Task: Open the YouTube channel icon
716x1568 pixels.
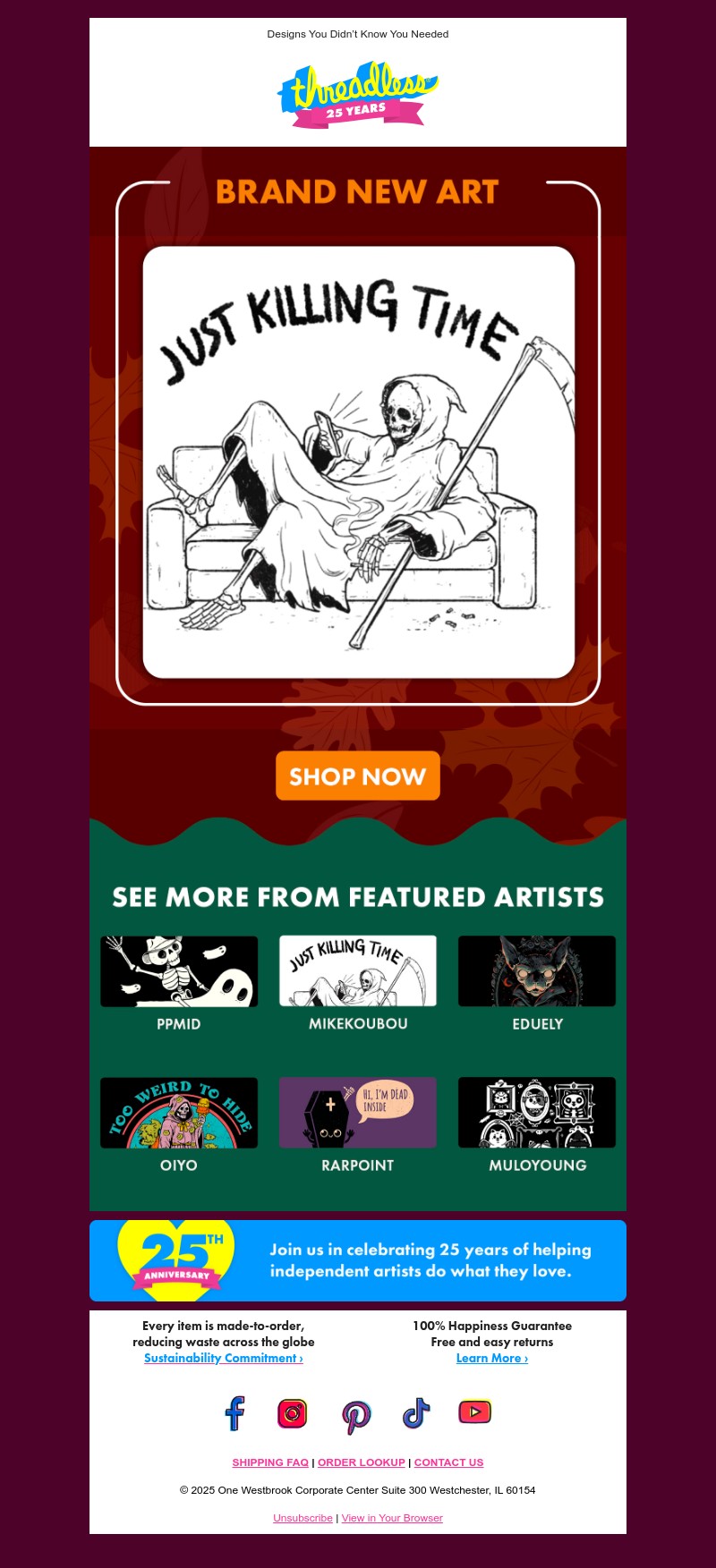Action: (x=474, y=1411)
